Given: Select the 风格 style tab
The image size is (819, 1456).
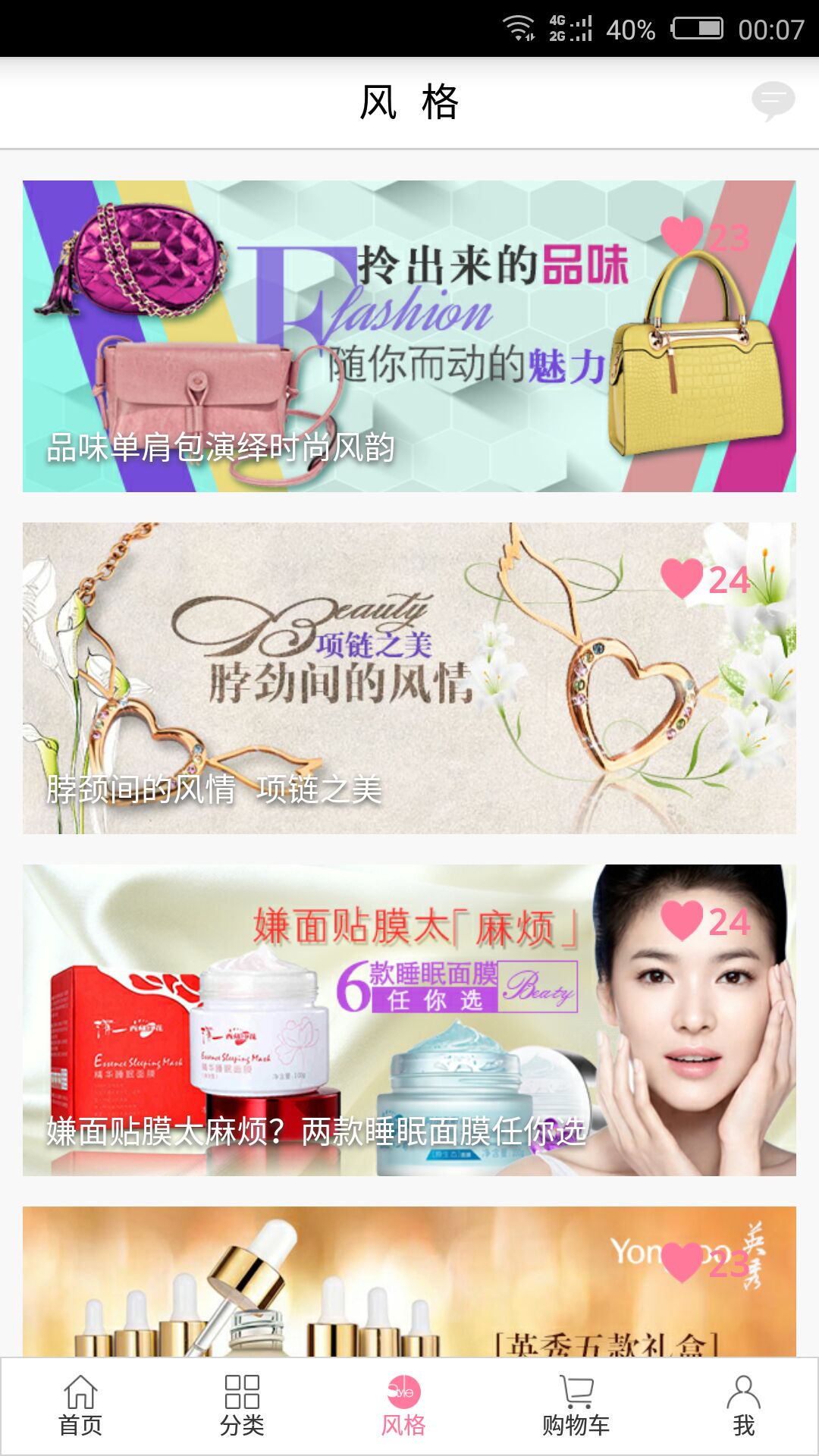Looking at the screenshot, I should (403, 1406).
